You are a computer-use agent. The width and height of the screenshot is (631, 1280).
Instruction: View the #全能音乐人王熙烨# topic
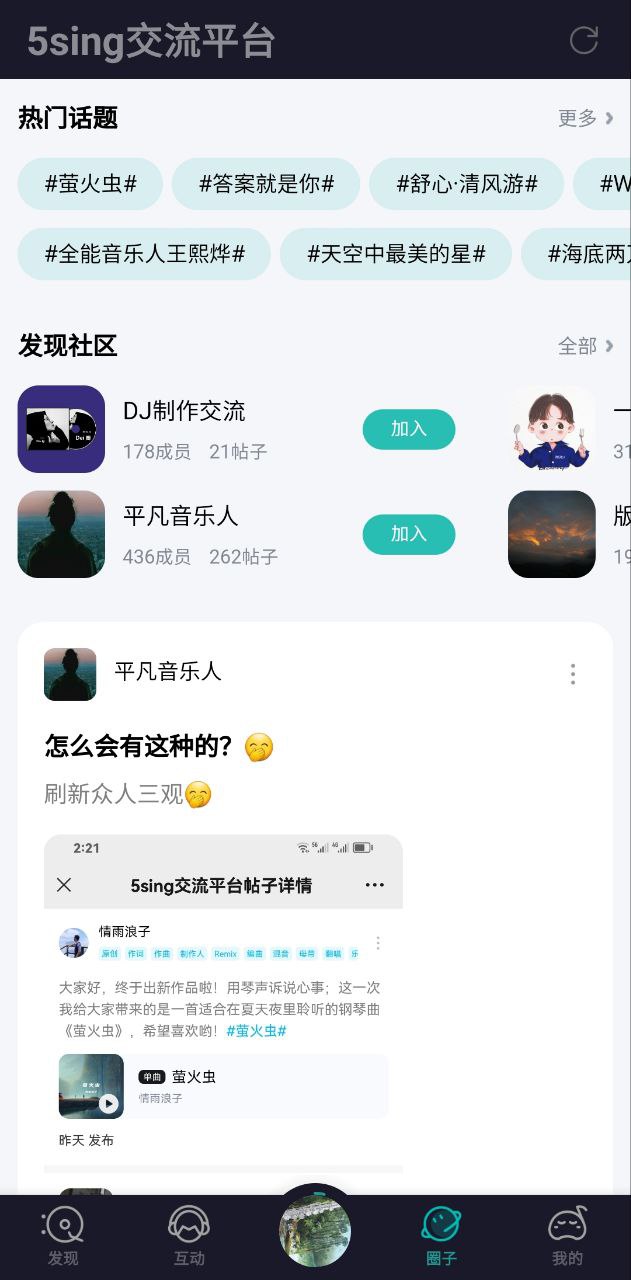point(144,254)
